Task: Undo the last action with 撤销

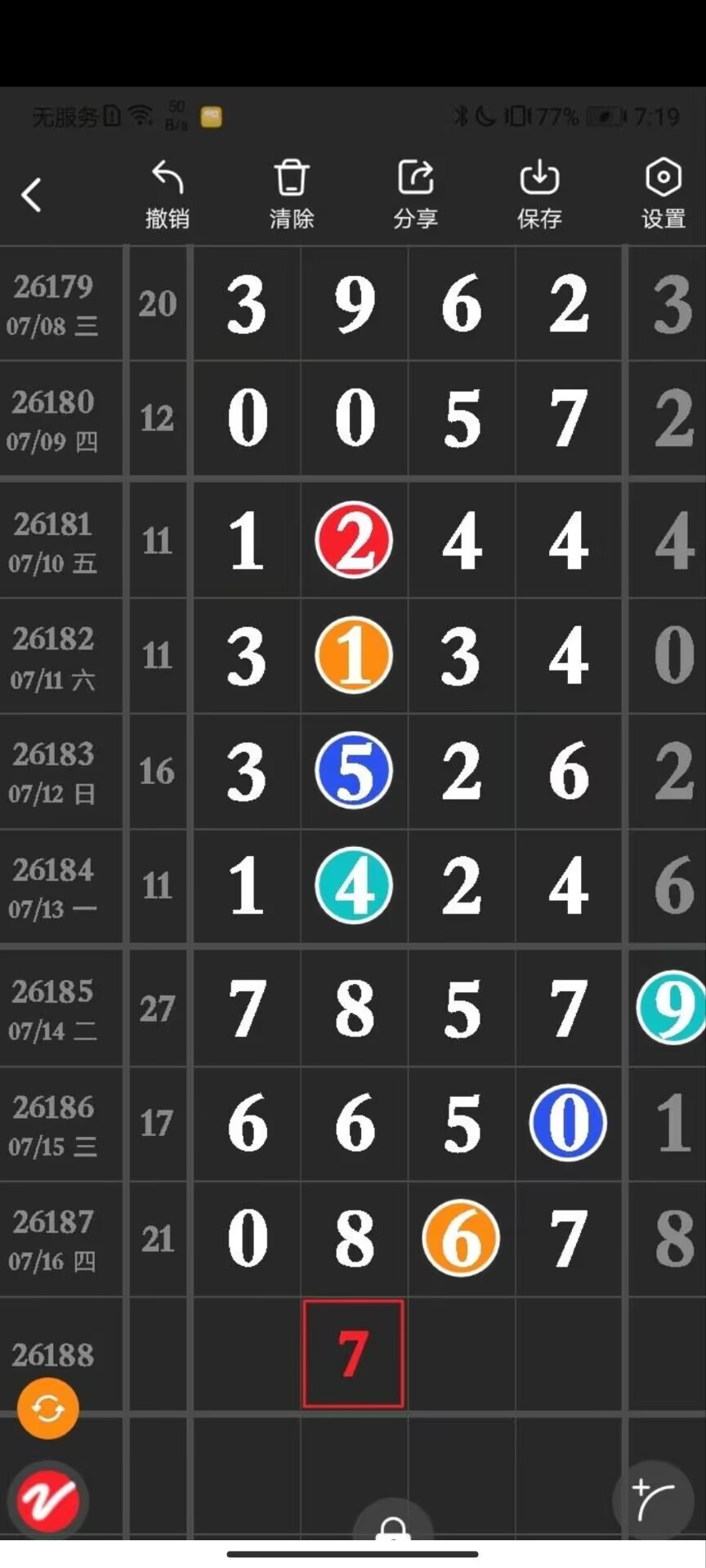Action: coord(168,195)
